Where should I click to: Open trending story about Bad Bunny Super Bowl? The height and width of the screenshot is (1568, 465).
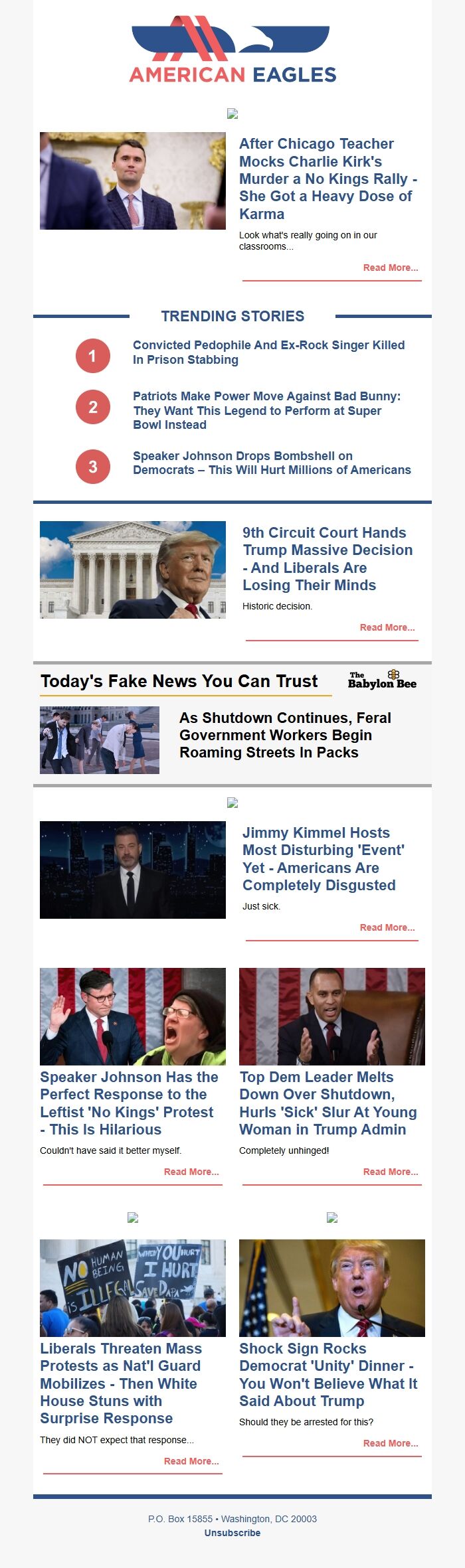pyautogui.click(x=266, y=410)
